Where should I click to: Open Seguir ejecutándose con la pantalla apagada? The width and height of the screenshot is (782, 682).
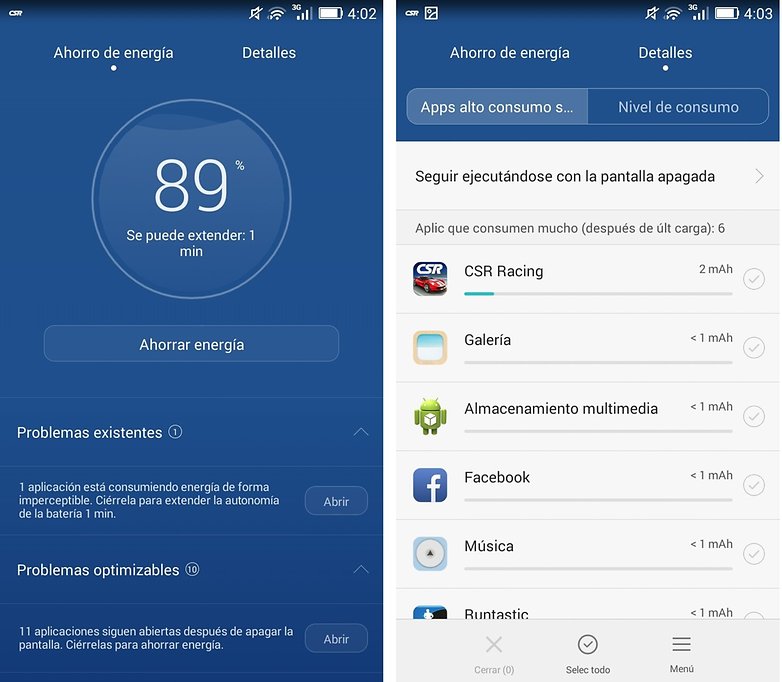click(x=588, y=177)
